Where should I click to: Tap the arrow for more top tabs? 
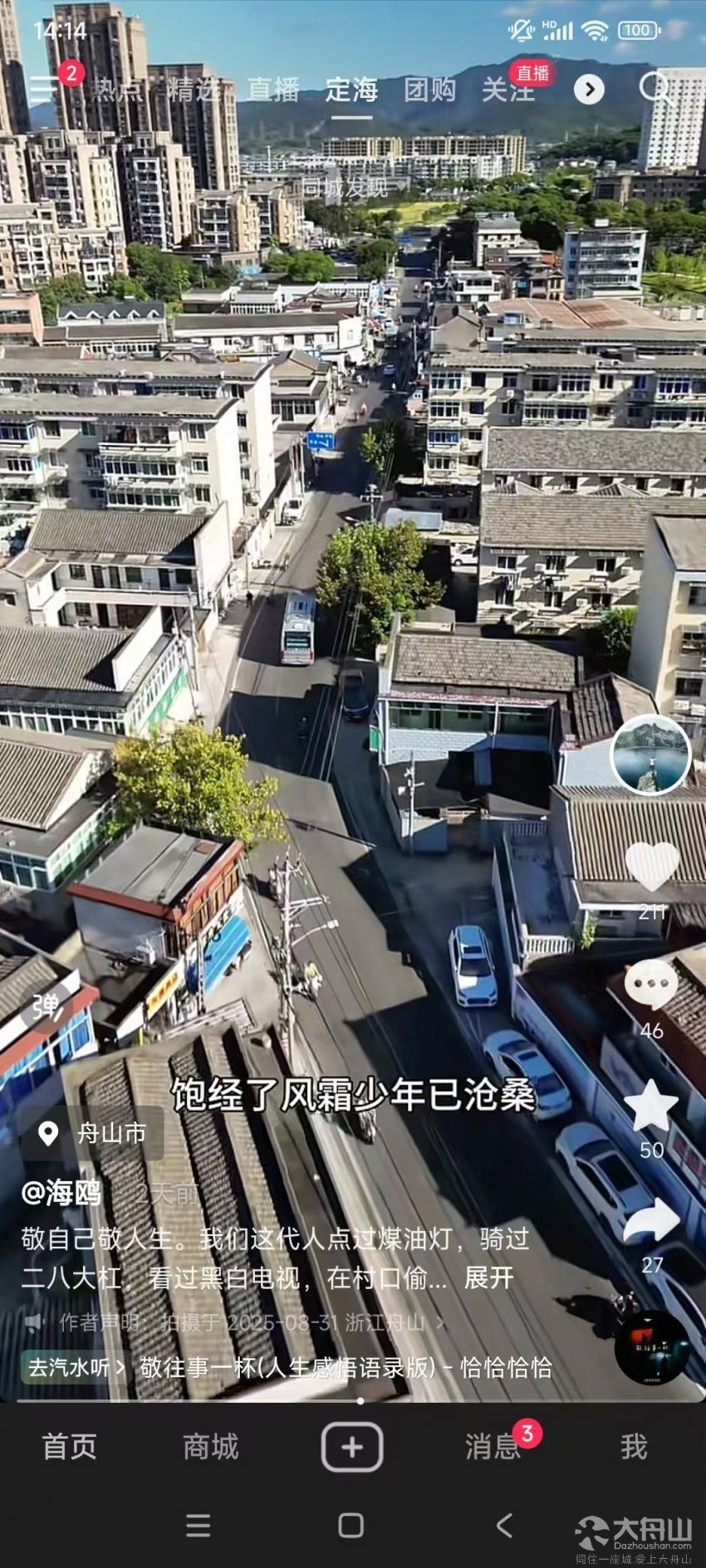point(589,90)
